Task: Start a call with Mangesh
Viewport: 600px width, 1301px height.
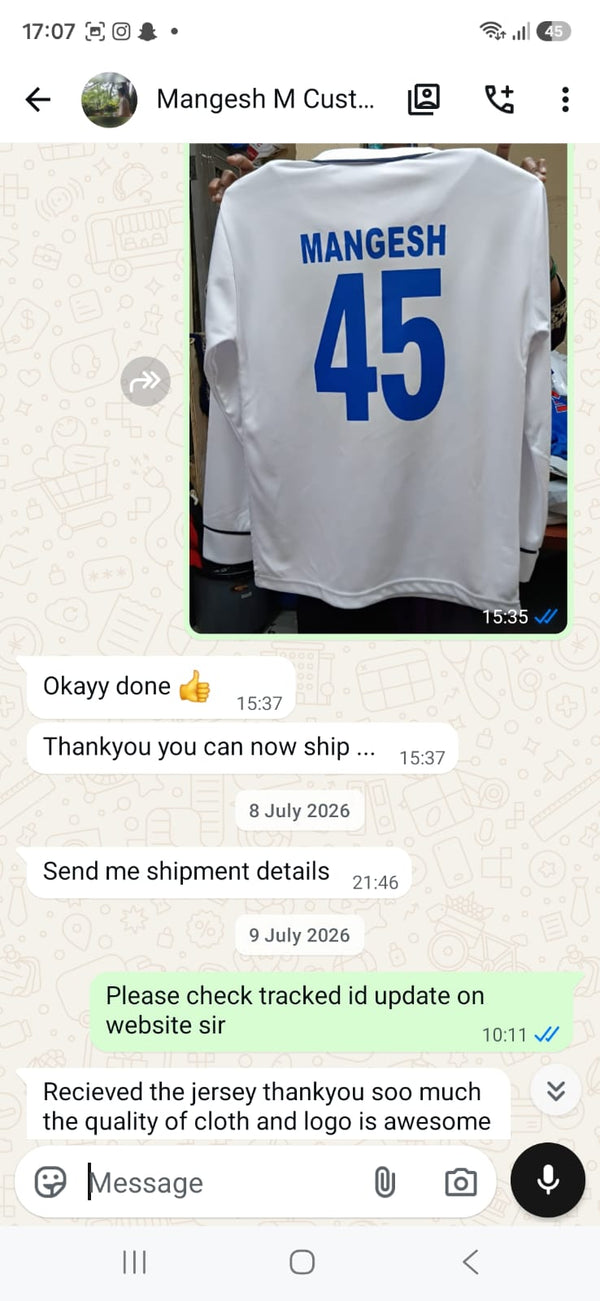Action: pyautogui.click(x=499, y=99)
